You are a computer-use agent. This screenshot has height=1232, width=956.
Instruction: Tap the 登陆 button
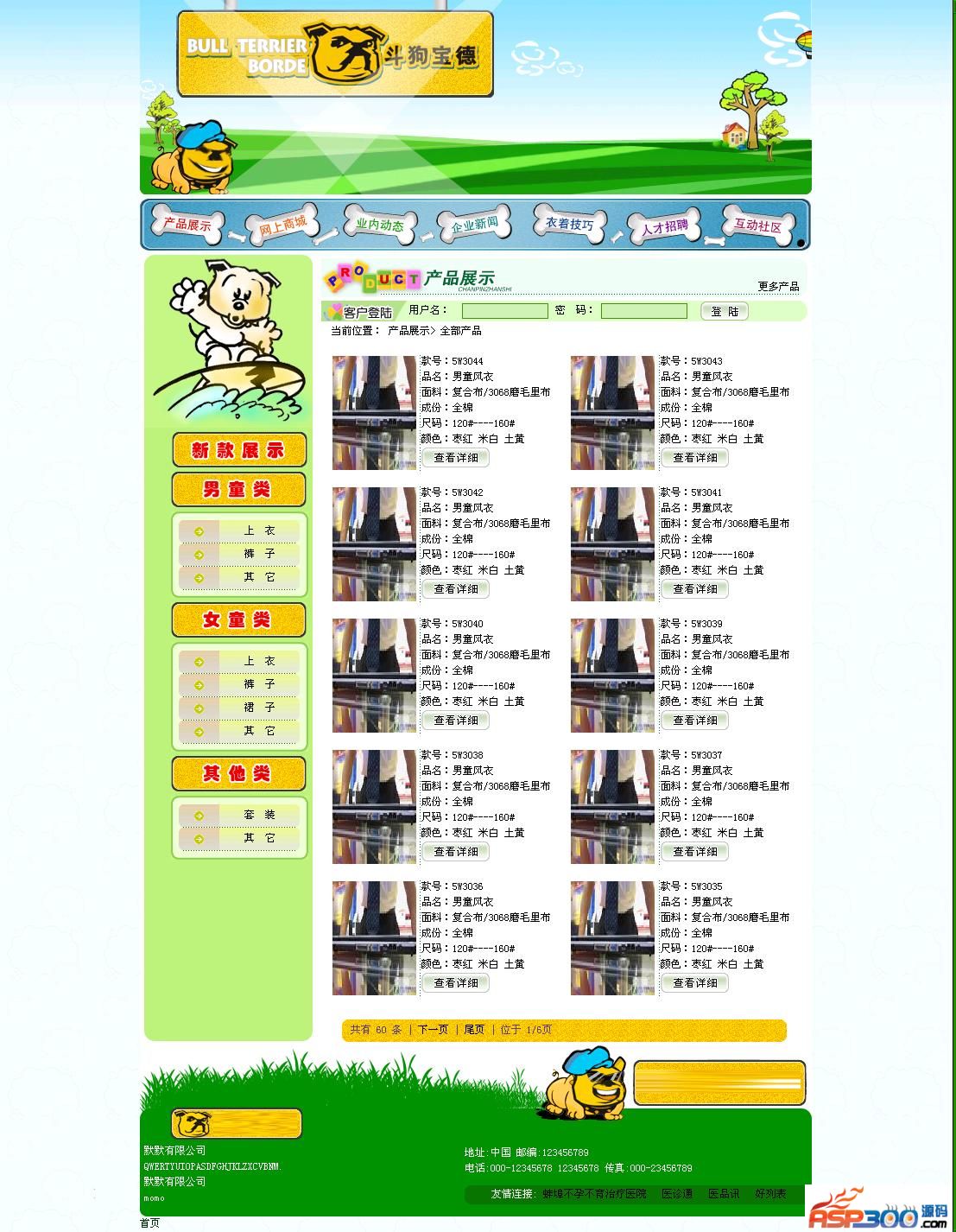[x=724, y=311]
